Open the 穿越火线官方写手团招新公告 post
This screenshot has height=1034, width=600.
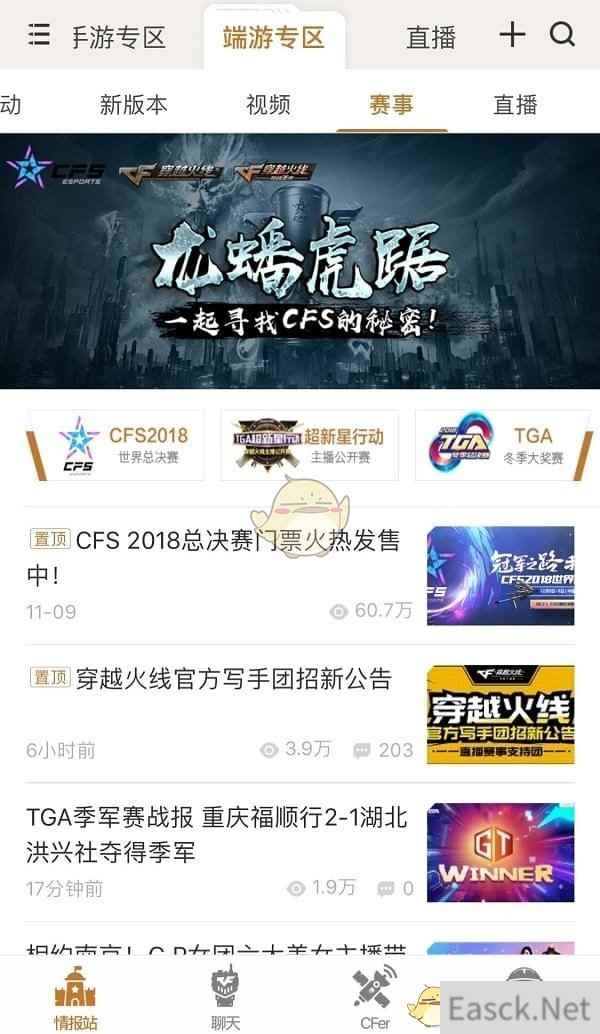click(215, 680)
